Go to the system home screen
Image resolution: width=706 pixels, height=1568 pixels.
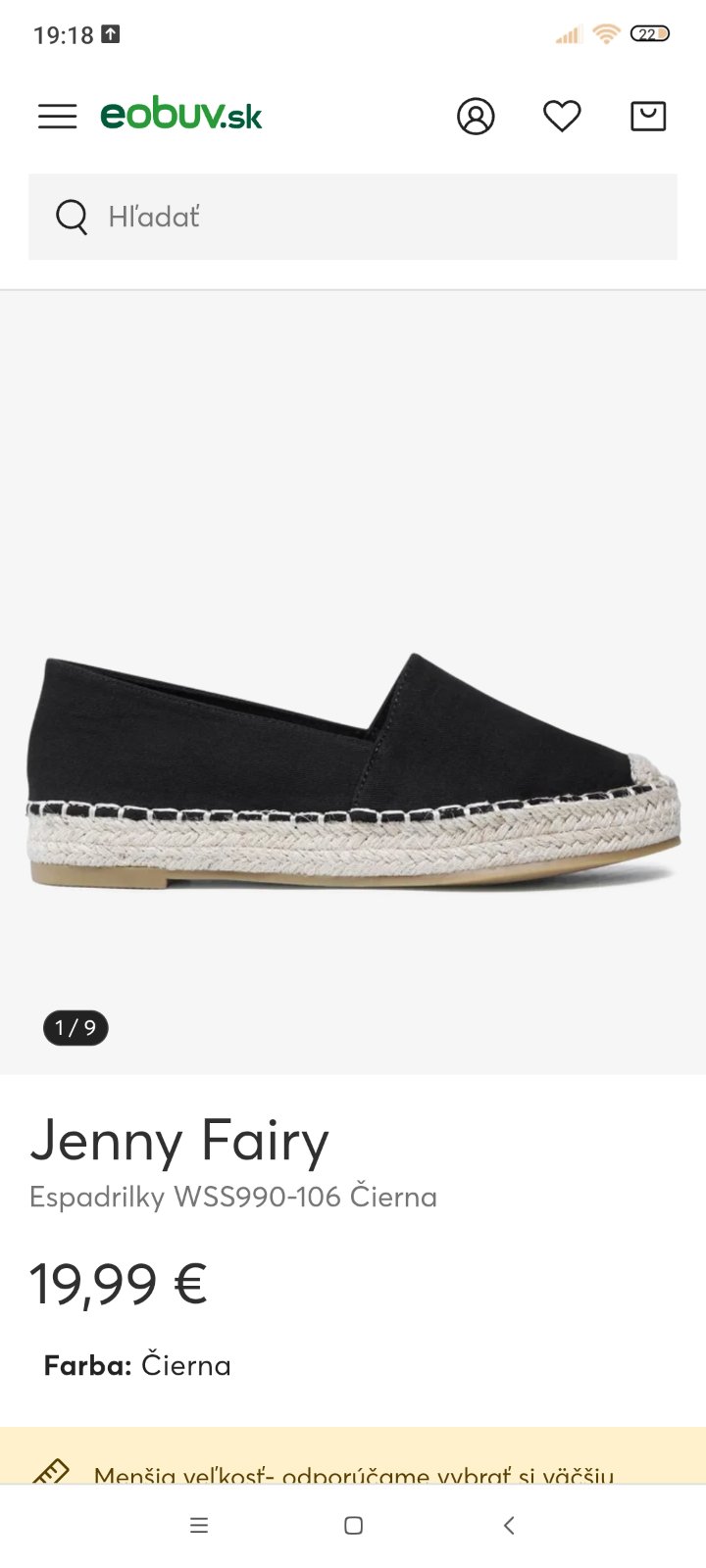[354, 1525]
